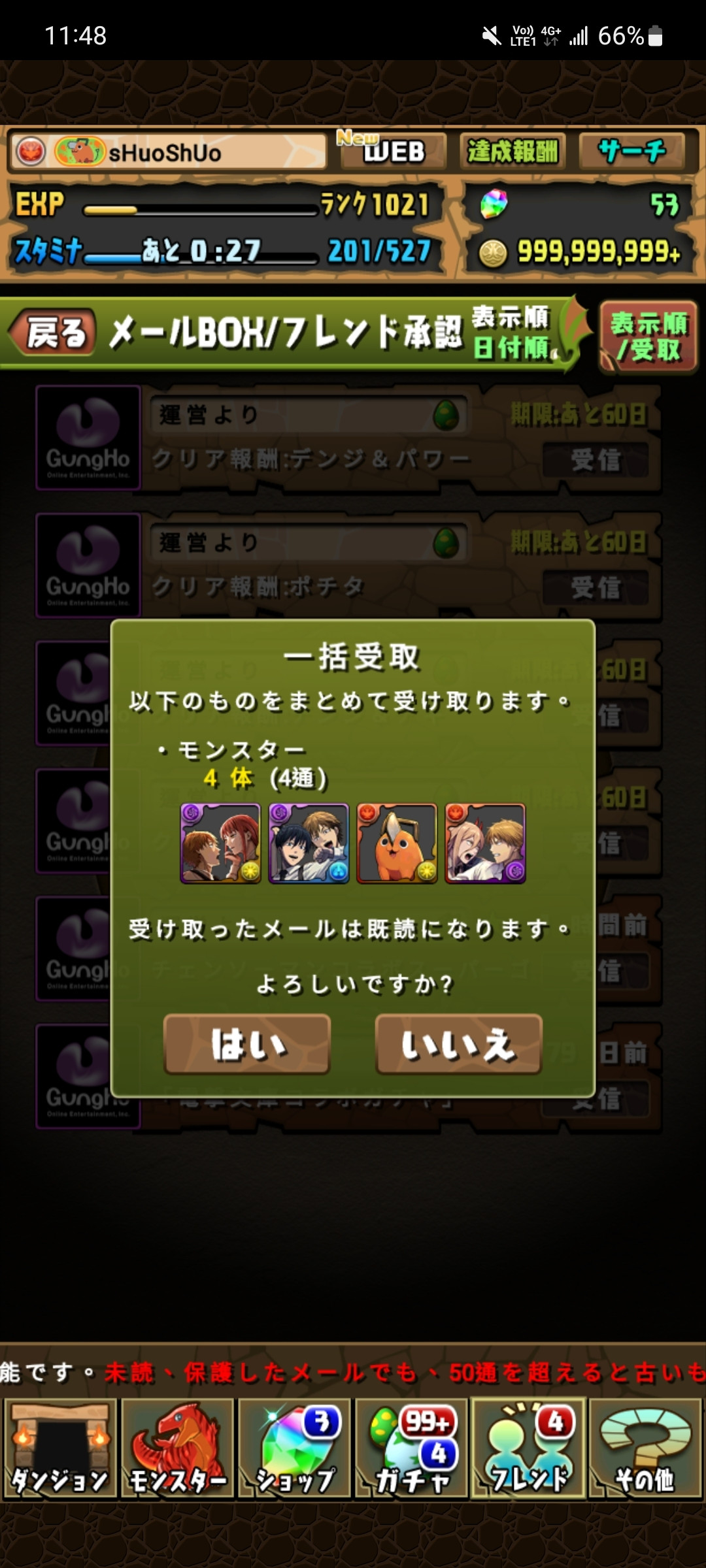Confirm bulk receive with はい
The width and height of the screenshot is (706, 1568).
pyautogui.click(x=247, y=1043)
